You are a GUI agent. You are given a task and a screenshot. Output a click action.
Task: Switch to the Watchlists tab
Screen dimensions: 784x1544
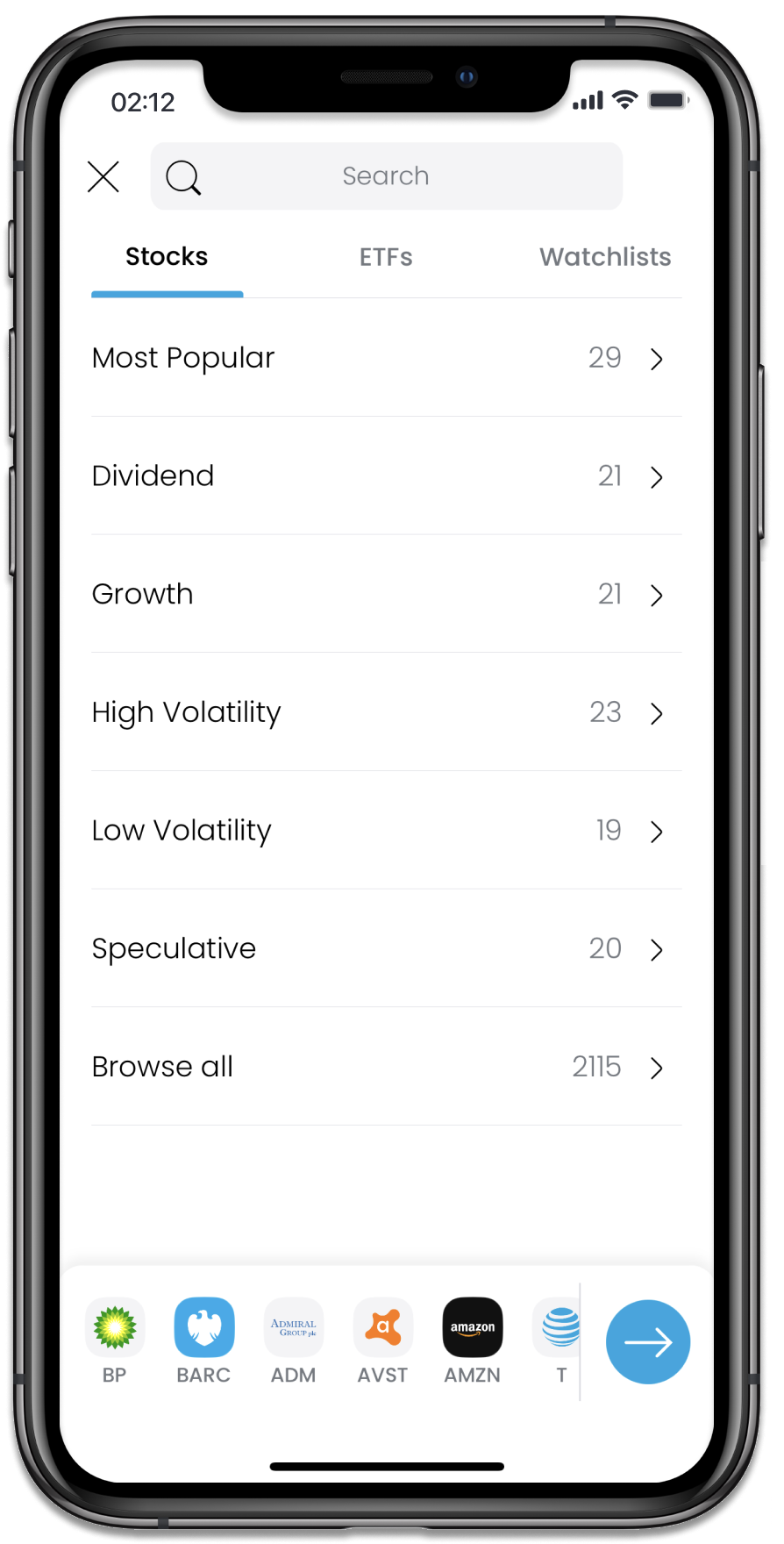click(605, 257)
